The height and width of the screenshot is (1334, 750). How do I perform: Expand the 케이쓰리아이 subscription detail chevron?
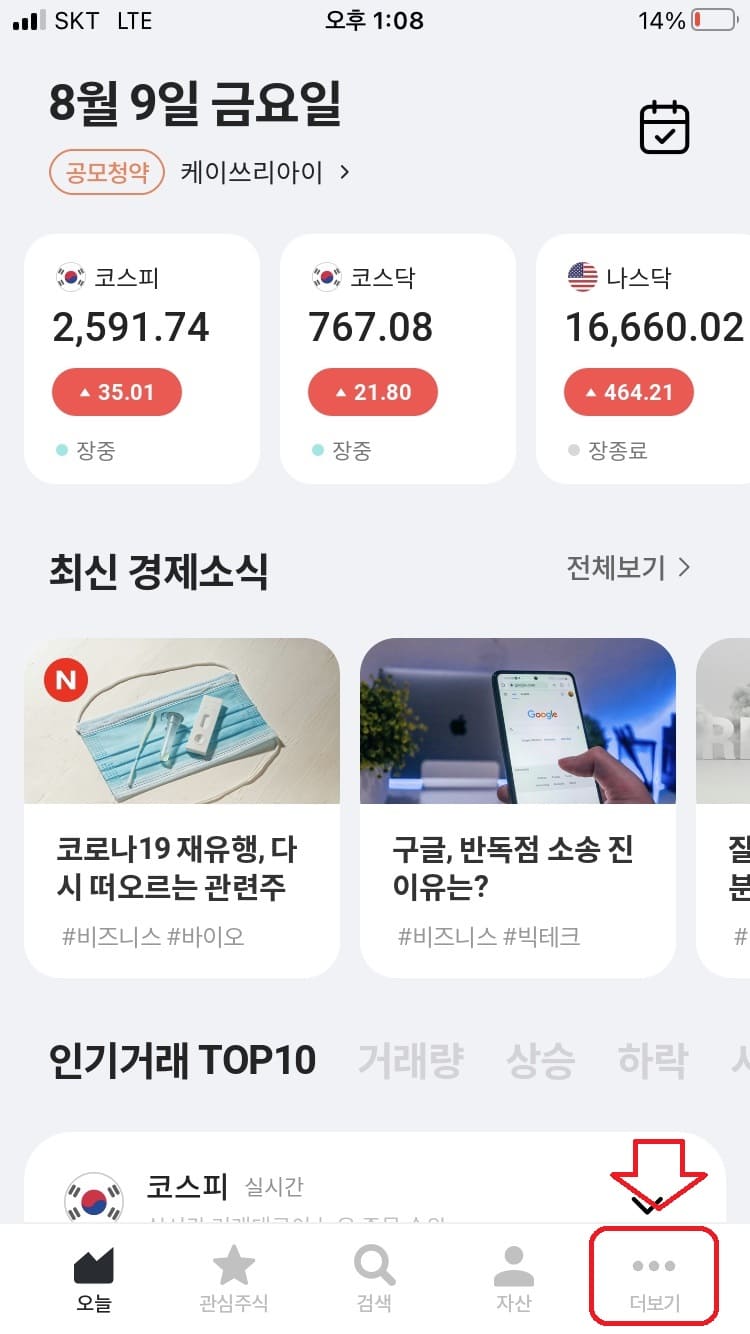[343, 171]
